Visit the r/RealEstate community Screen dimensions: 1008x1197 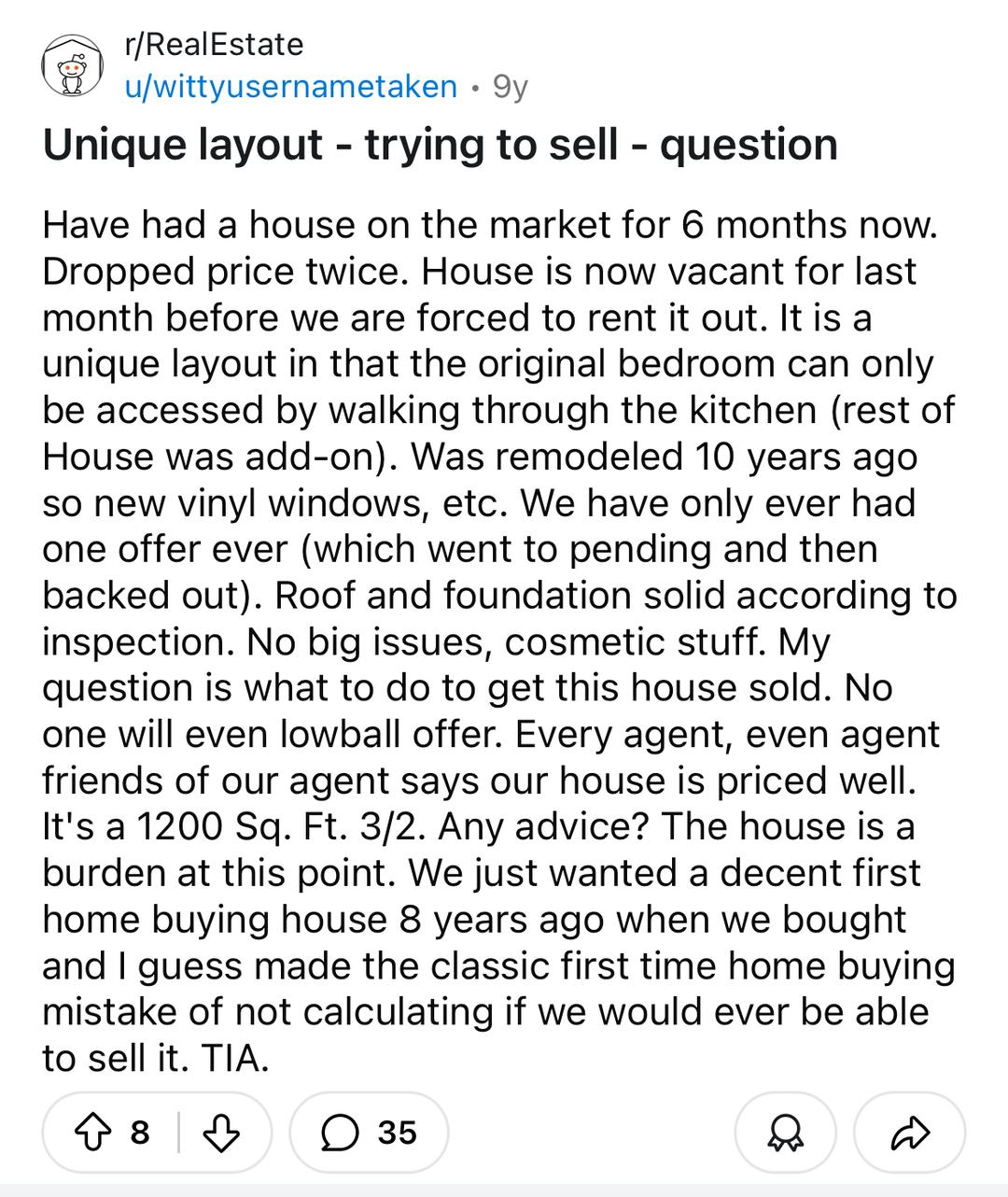point(214,44)
